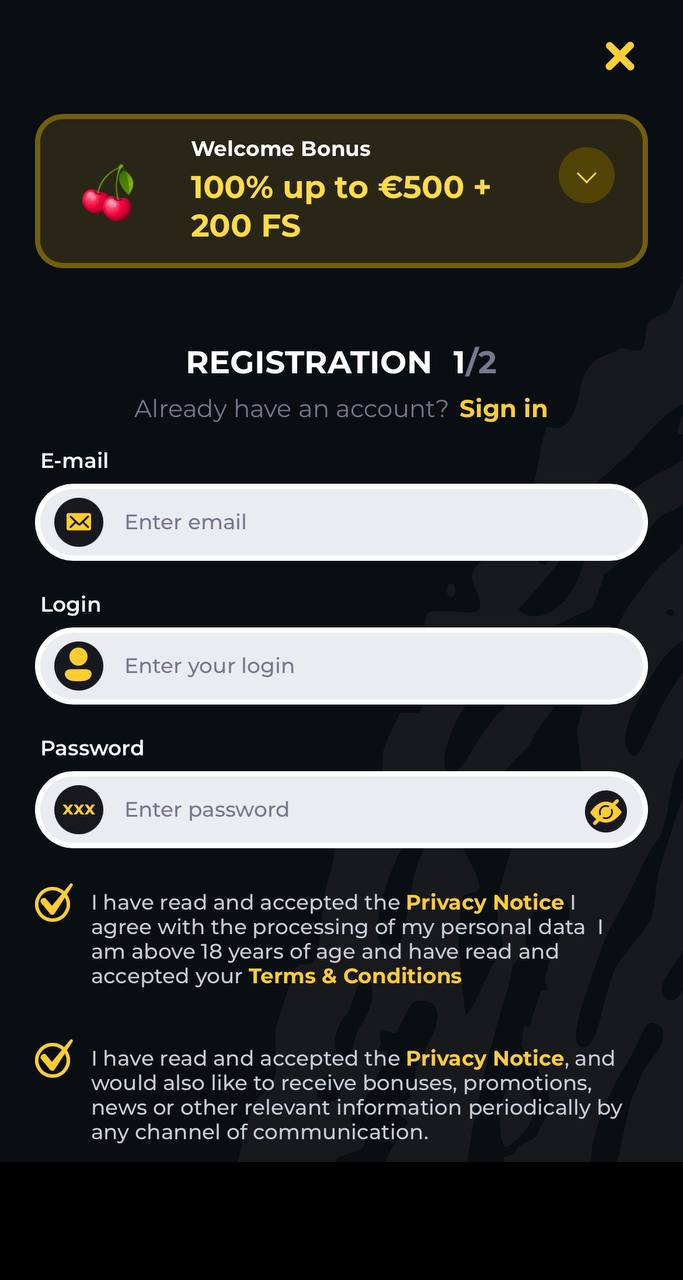Open Privacy Notice link in promotions consent
This screenshot has width=683, height=1280.
click(x=485, y=1058)
